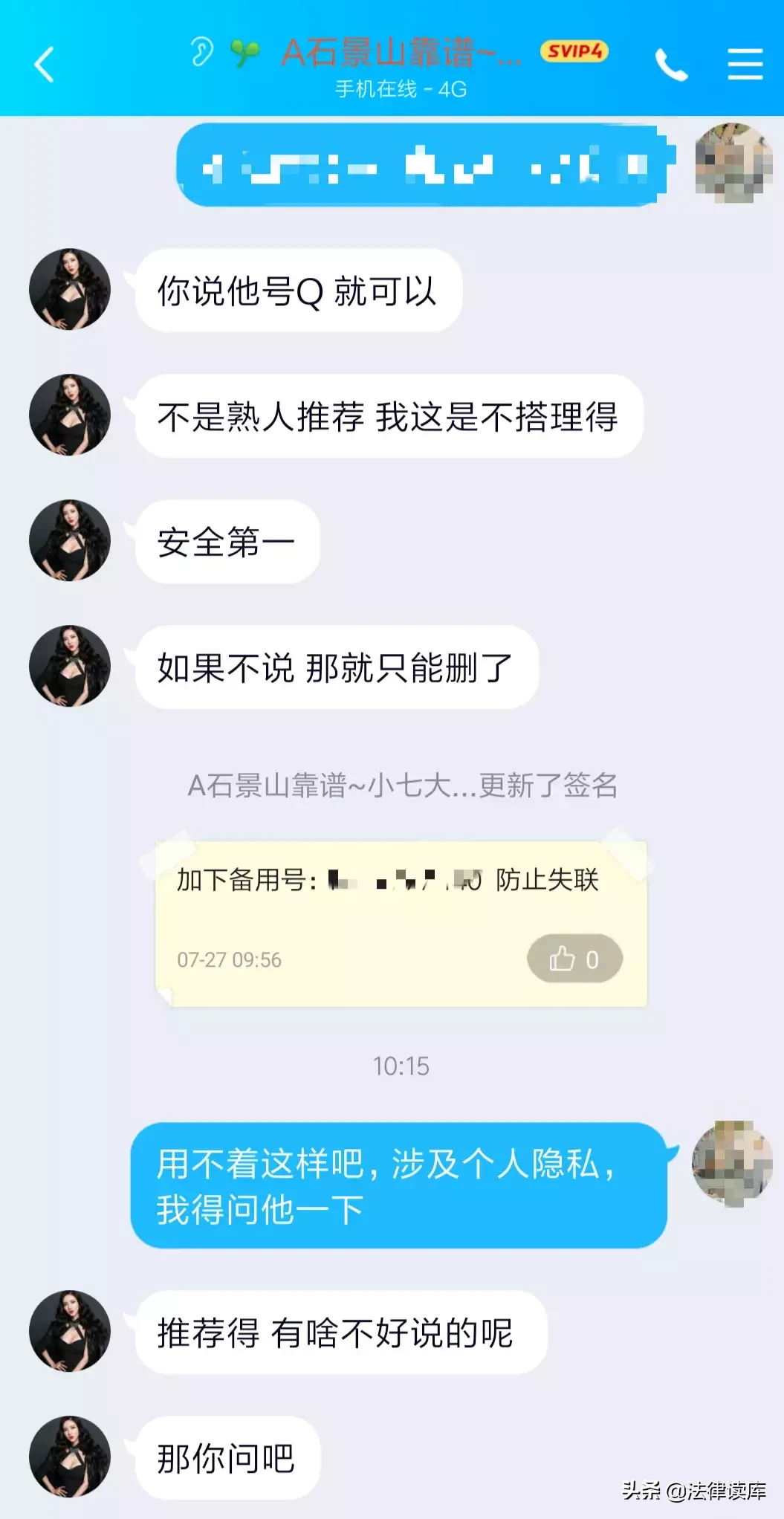
Task: Tap the ear emoji before the chat title
Action: coord(199,54)
